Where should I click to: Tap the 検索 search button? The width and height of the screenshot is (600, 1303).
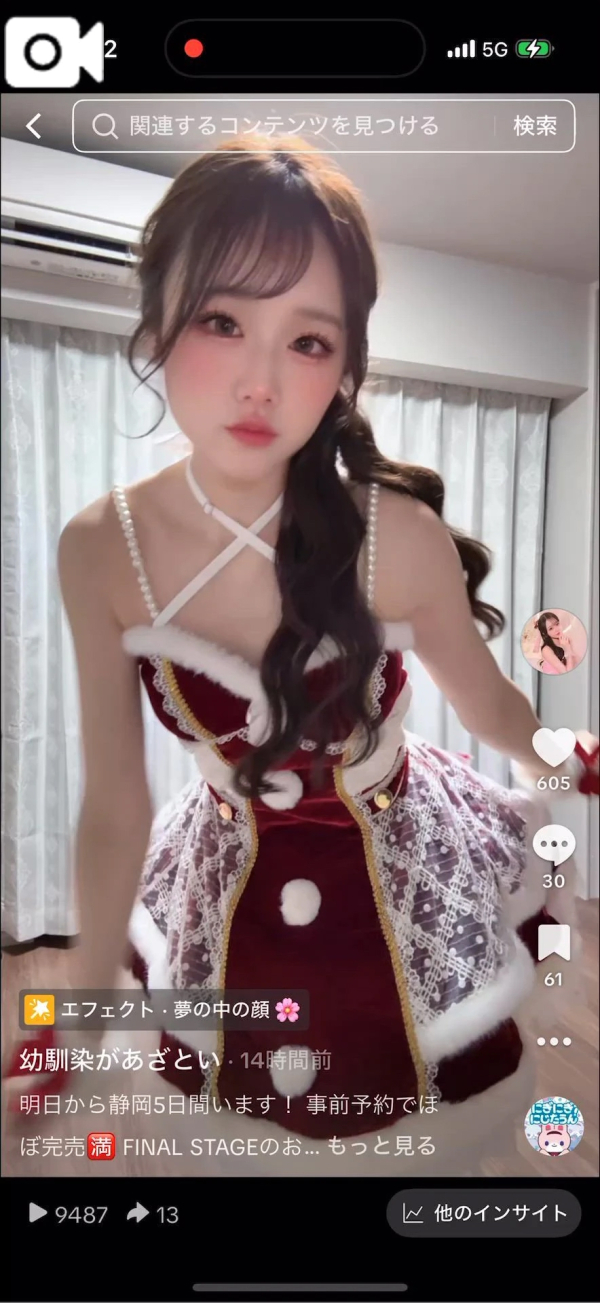tap(534, 126)
